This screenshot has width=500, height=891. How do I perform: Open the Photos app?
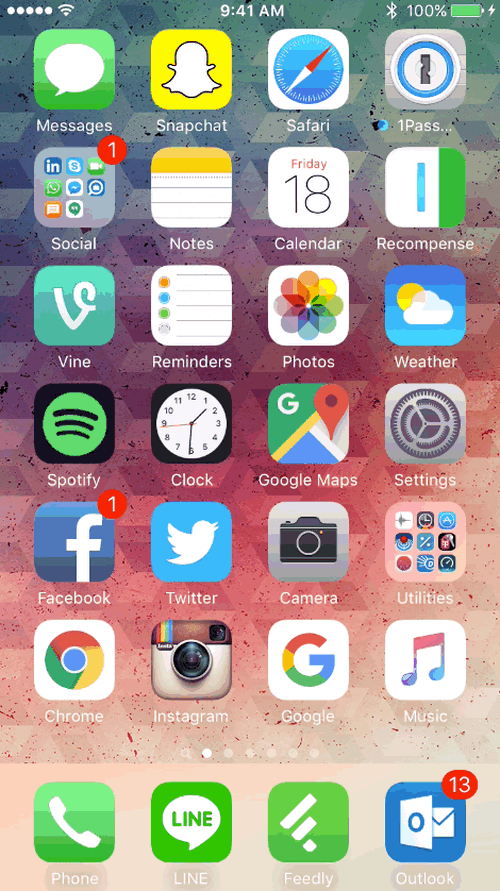pyautogui.click(x=308, y=306)
